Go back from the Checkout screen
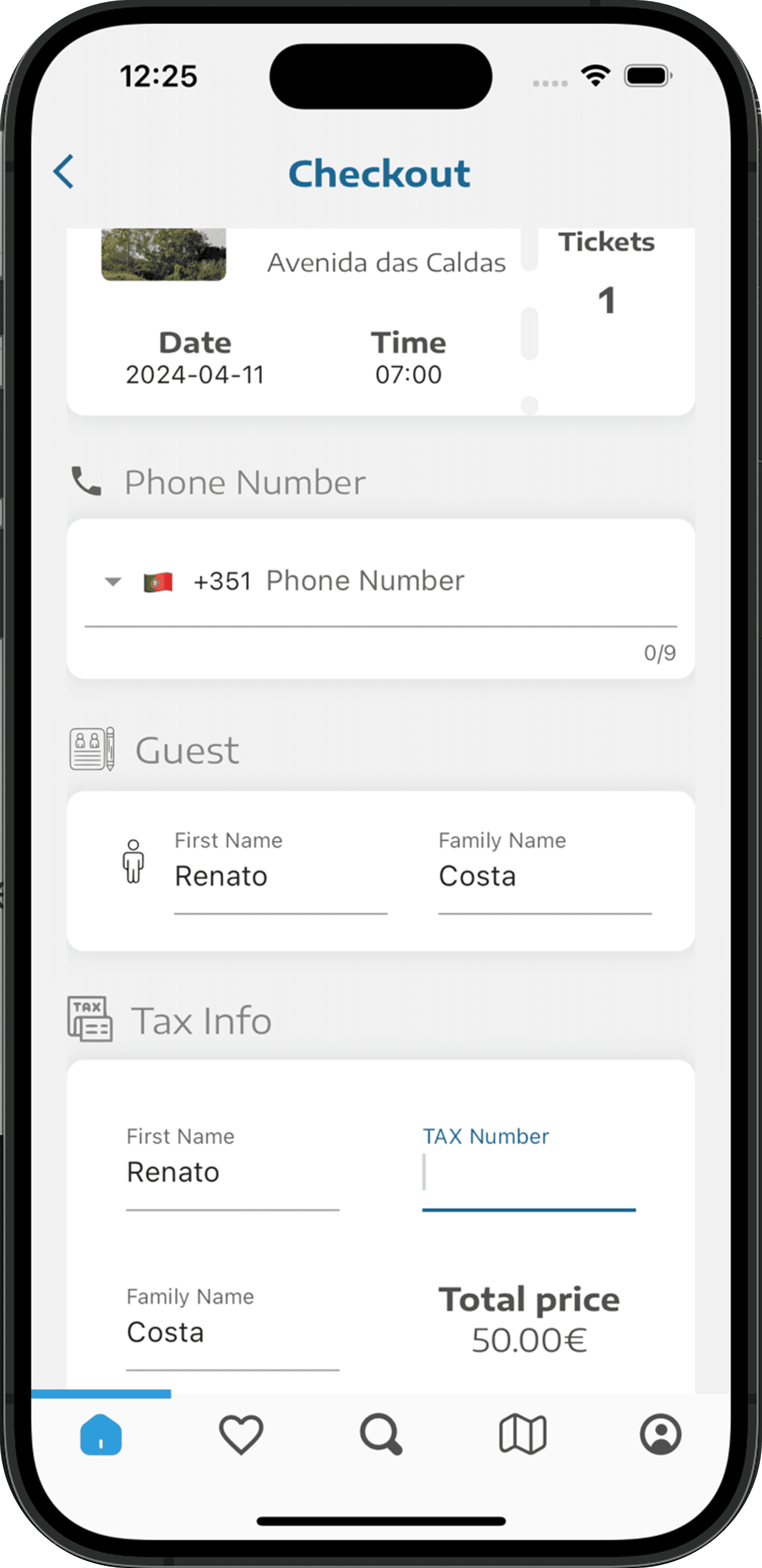This screenshot has width=762, height=1568. (64, 172)
